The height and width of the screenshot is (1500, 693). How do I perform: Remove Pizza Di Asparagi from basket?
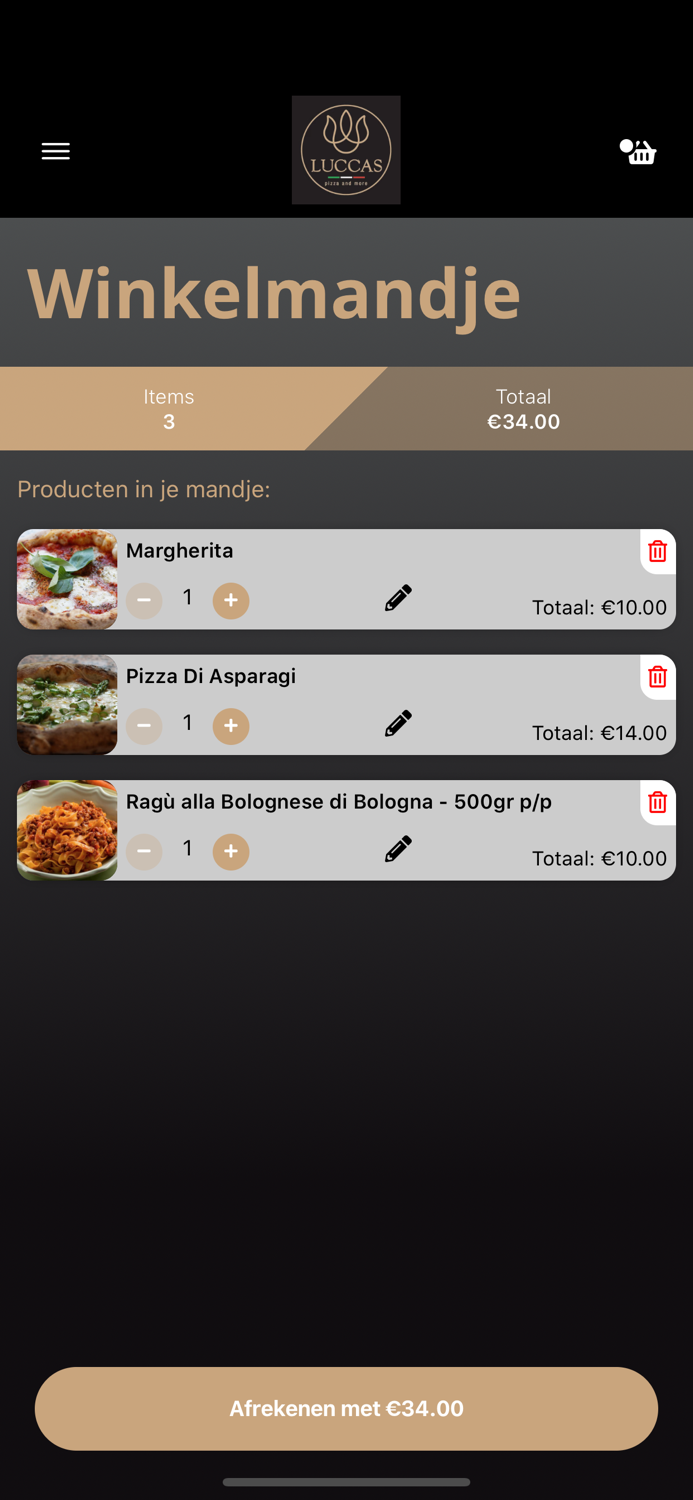tap(658, 677)
